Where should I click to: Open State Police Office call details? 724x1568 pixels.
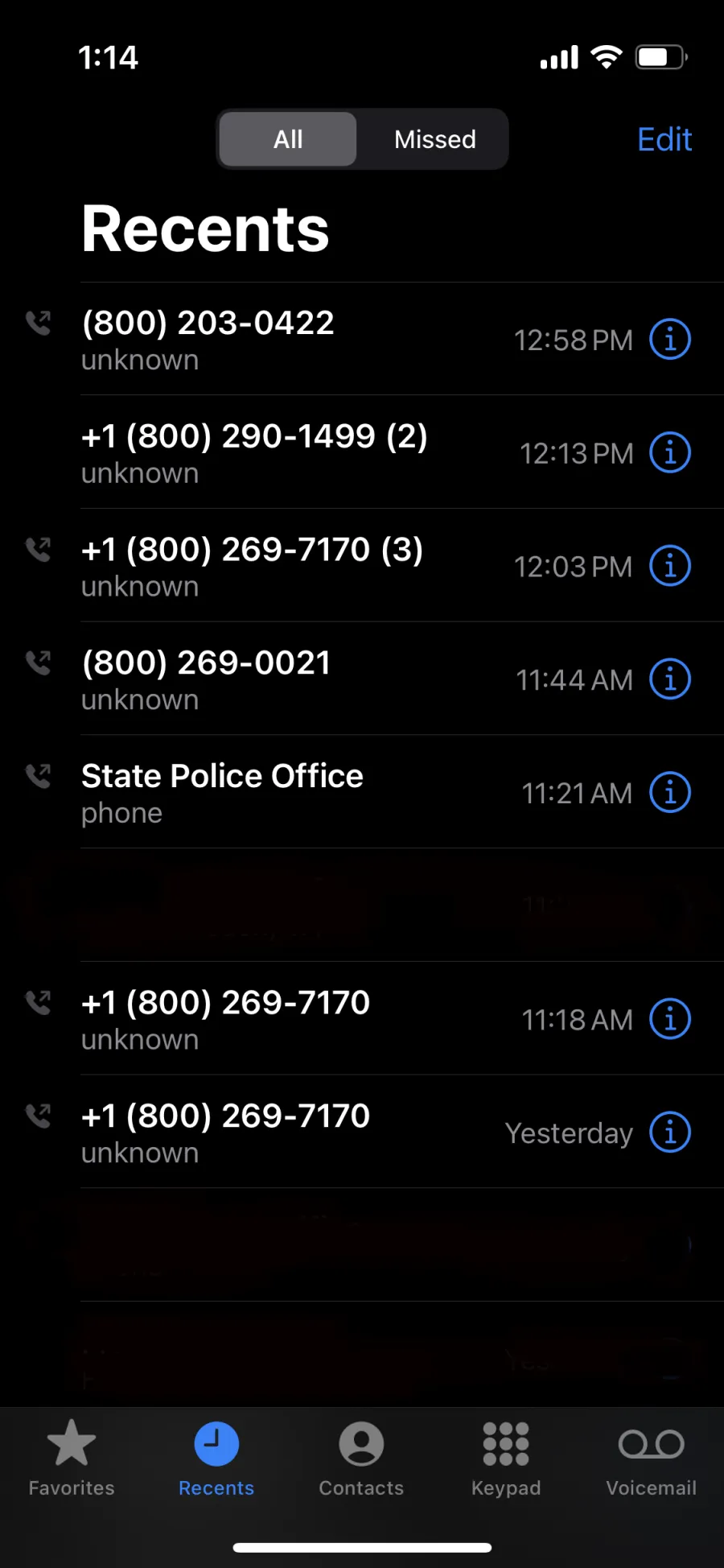670,793
